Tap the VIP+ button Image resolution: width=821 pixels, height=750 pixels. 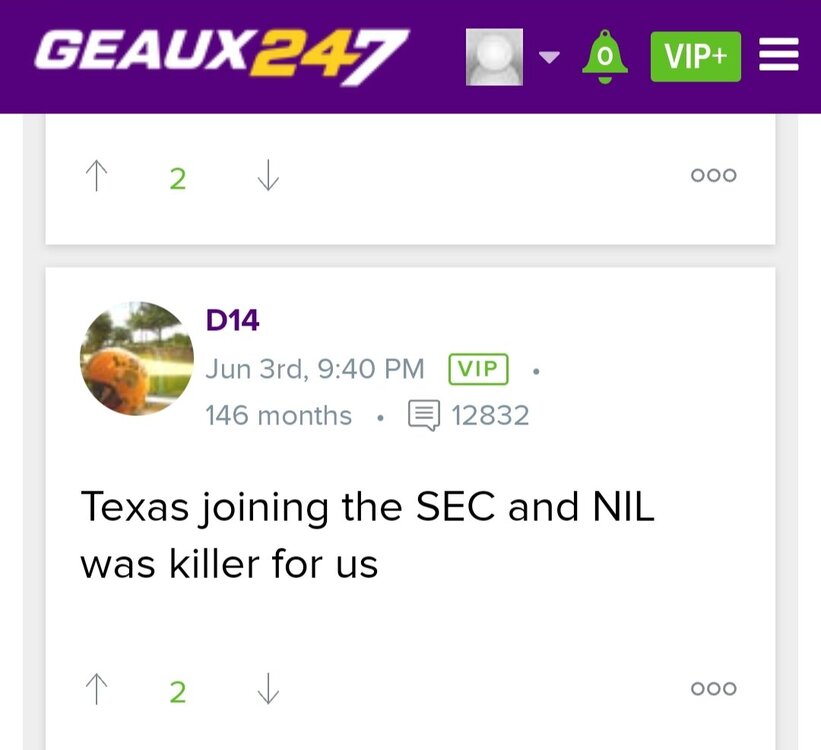click(695, 56)
